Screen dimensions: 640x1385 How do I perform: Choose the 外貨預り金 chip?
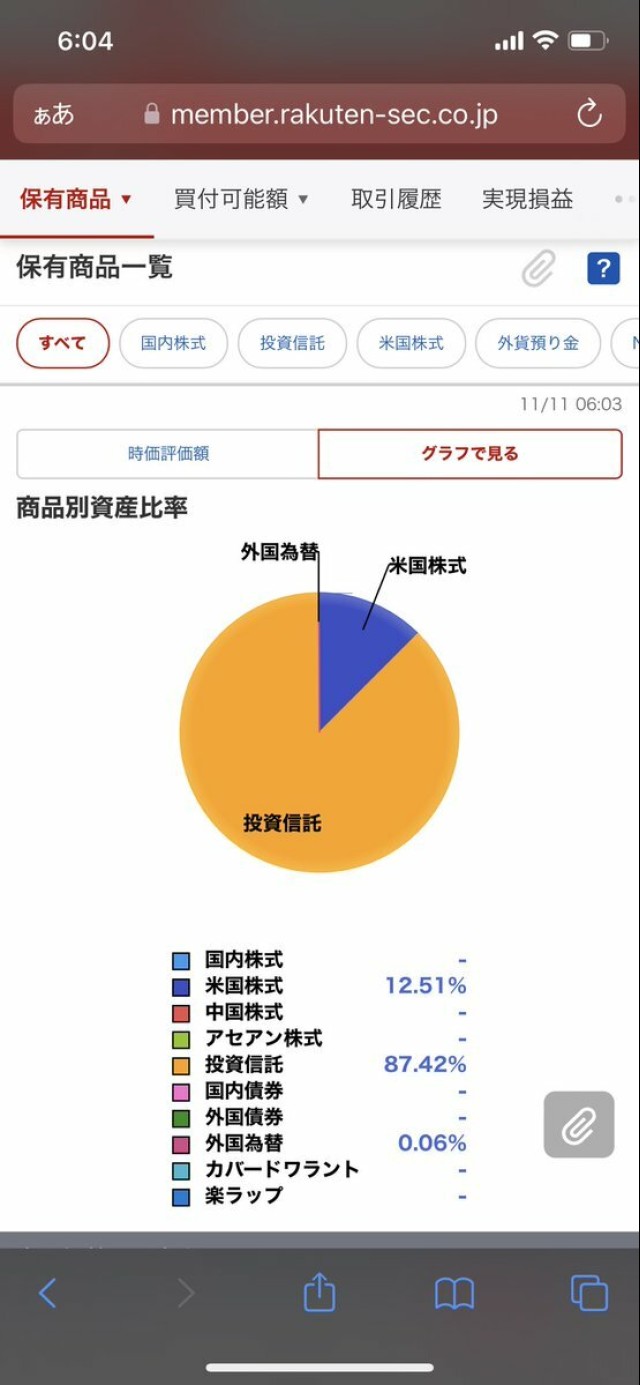(538, 343)
